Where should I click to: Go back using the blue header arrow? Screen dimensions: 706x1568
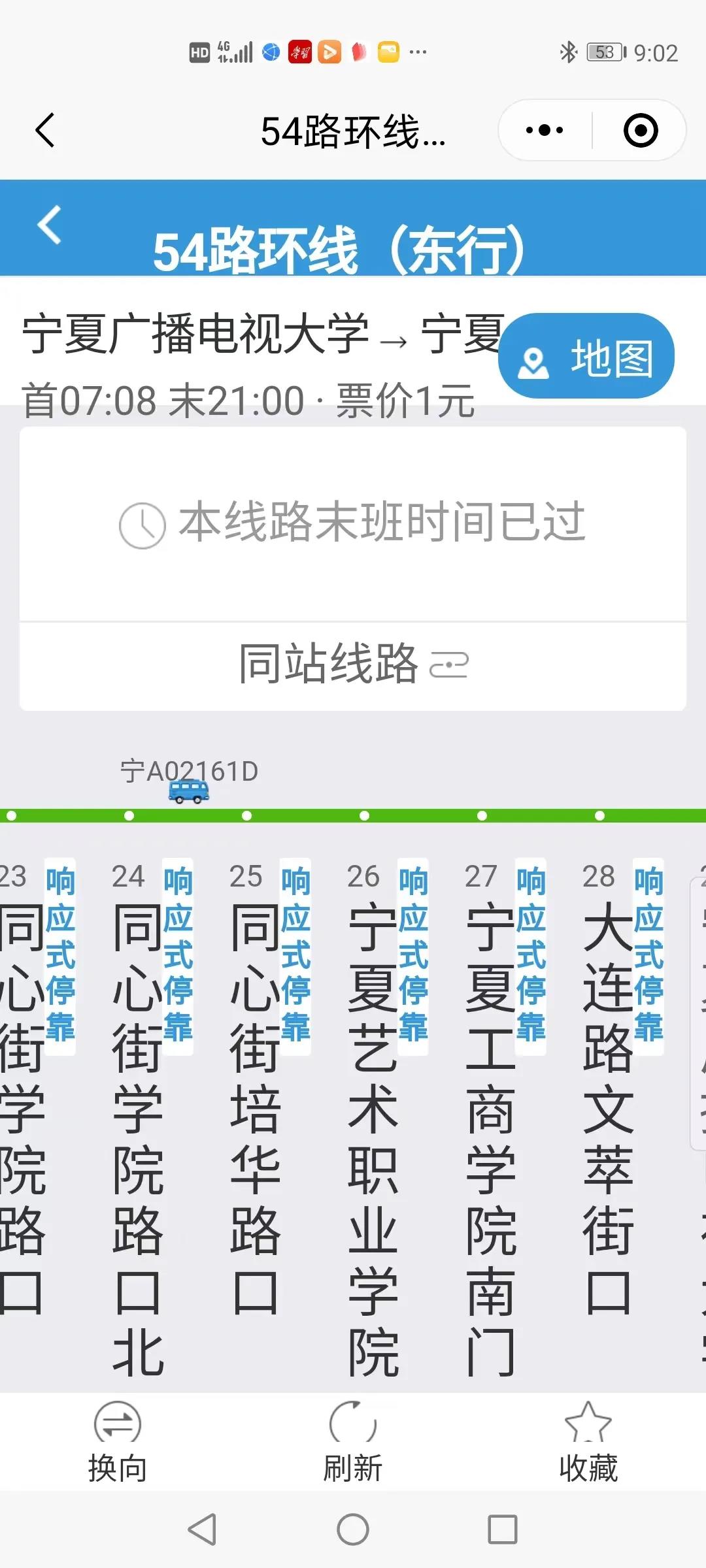[x=50, y=225]
